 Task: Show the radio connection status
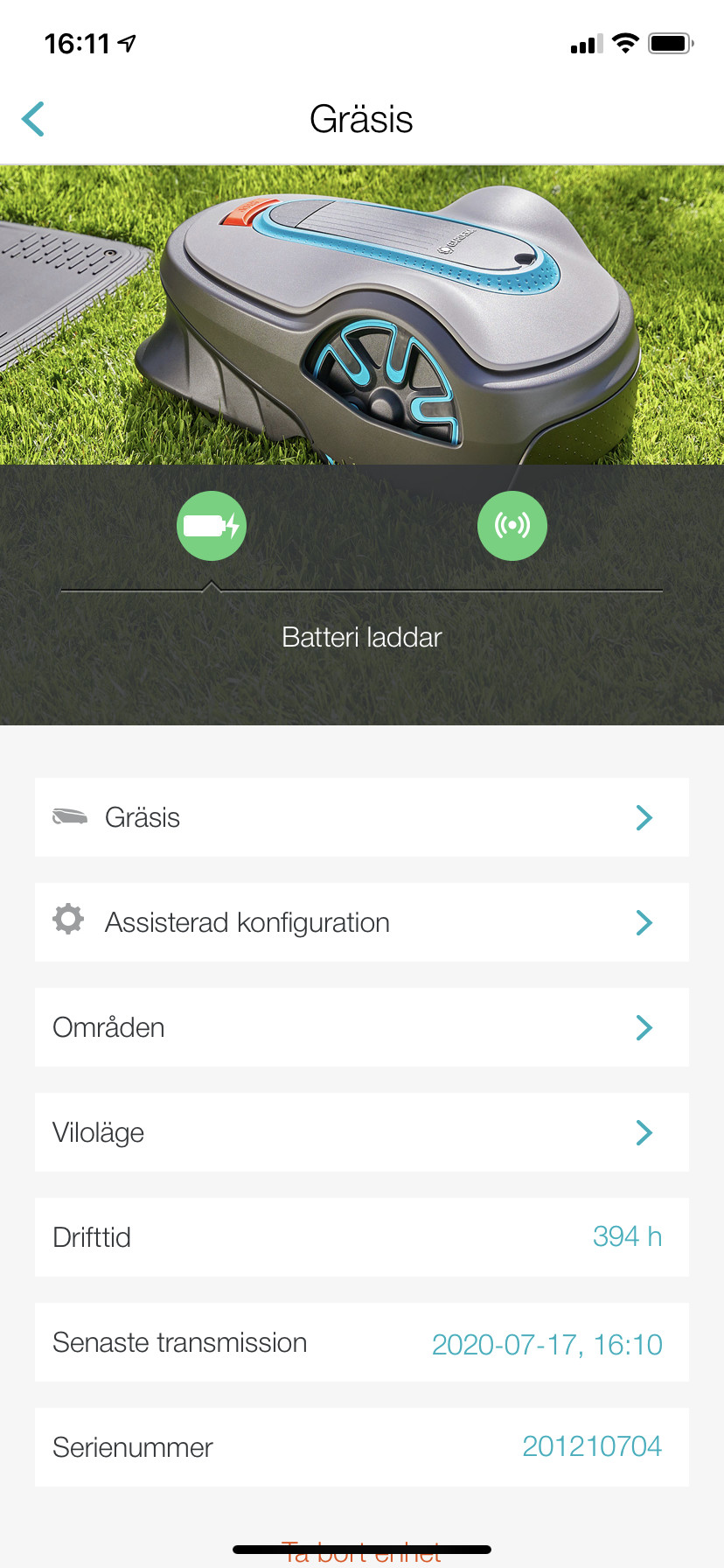[x=512, y=526]
